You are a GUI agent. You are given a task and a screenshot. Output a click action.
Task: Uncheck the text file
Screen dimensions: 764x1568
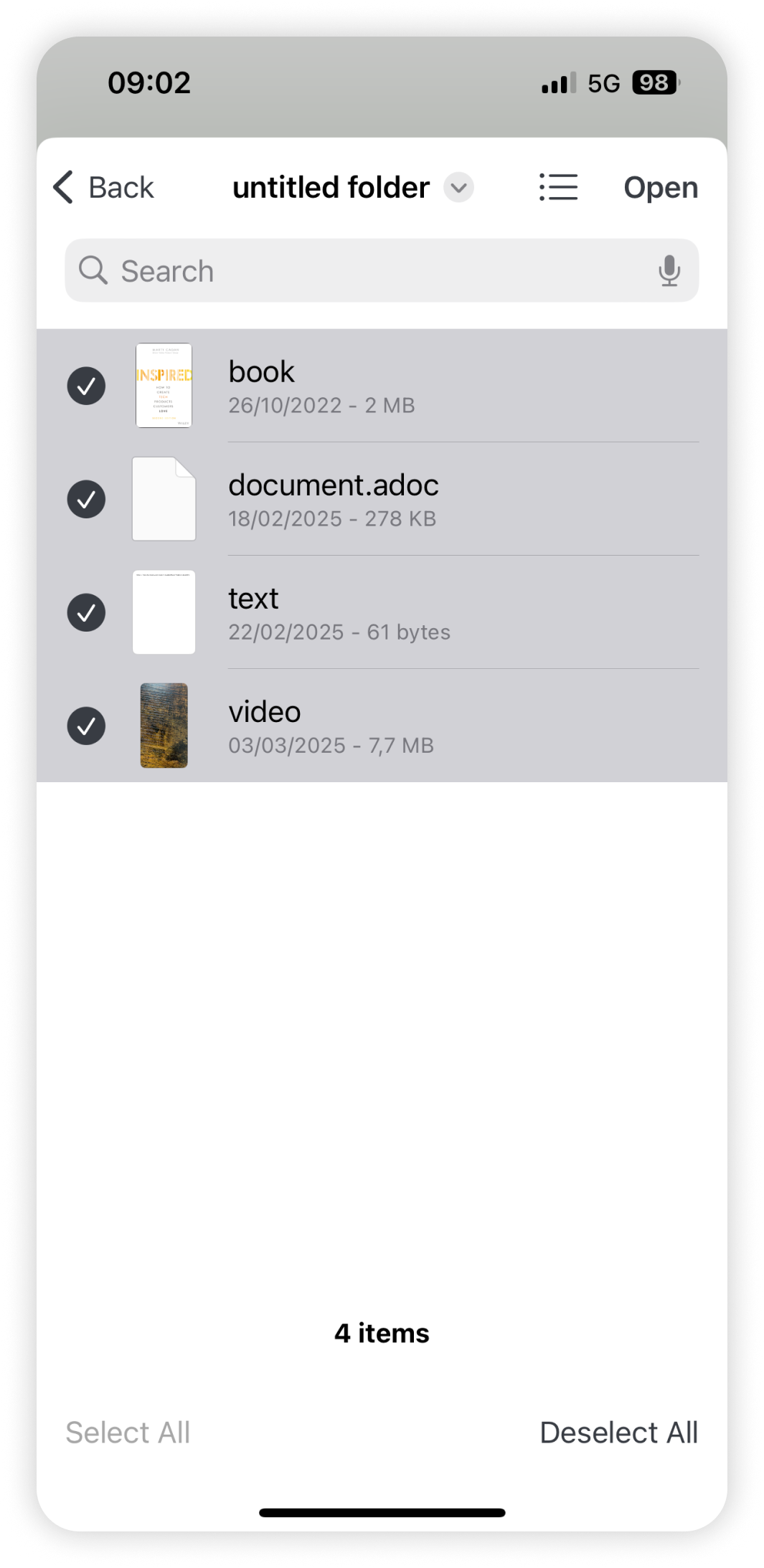click(x=86, y=613)
